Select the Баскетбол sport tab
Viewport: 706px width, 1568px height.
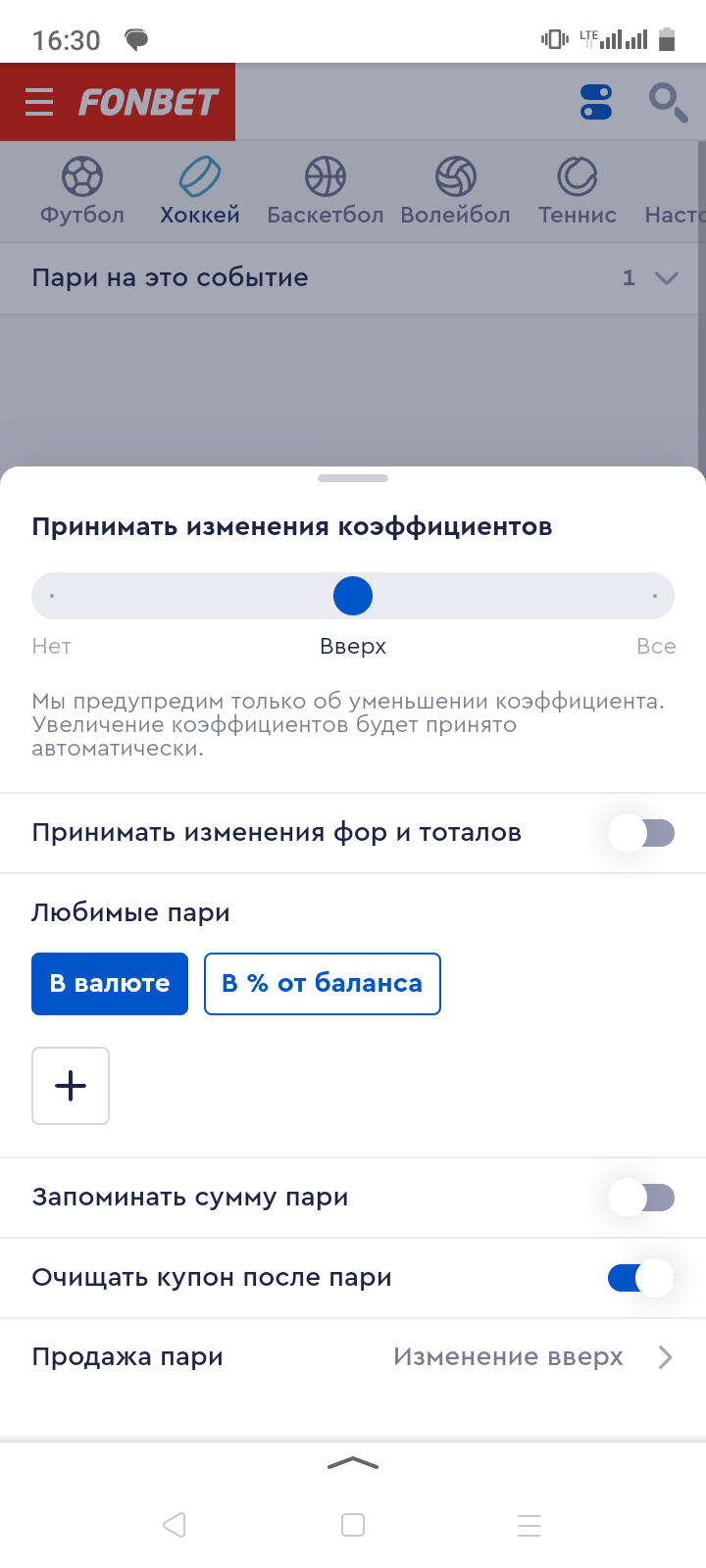[x=326, y=191]
